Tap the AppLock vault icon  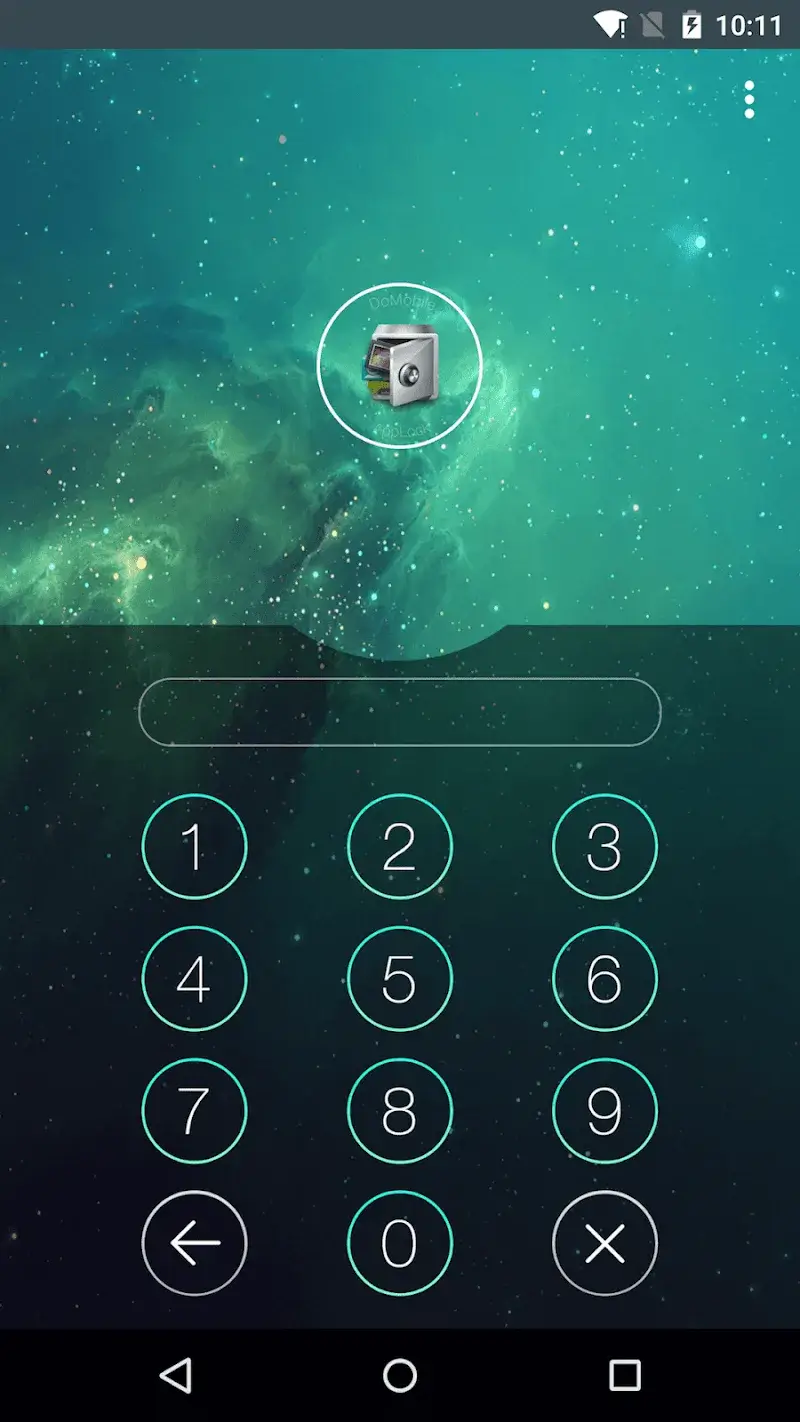pos(400,364)
